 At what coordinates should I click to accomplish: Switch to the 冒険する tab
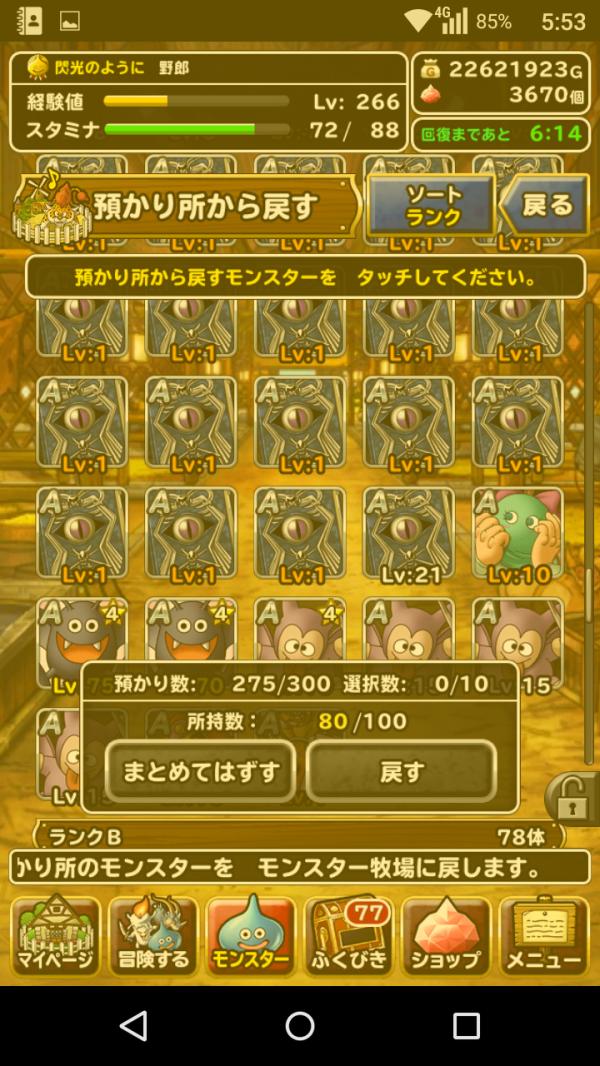pyautogui.click(x=153, y=936)
